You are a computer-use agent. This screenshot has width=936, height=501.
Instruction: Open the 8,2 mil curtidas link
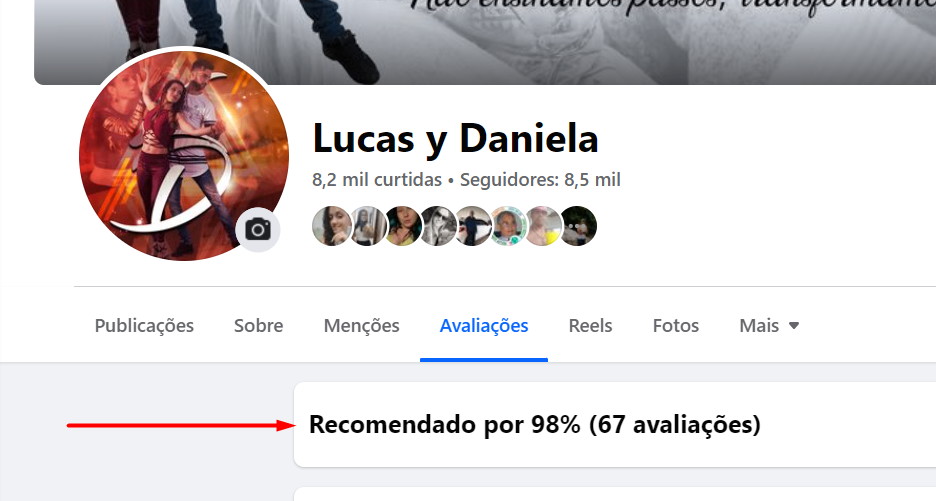click(377, 181)
